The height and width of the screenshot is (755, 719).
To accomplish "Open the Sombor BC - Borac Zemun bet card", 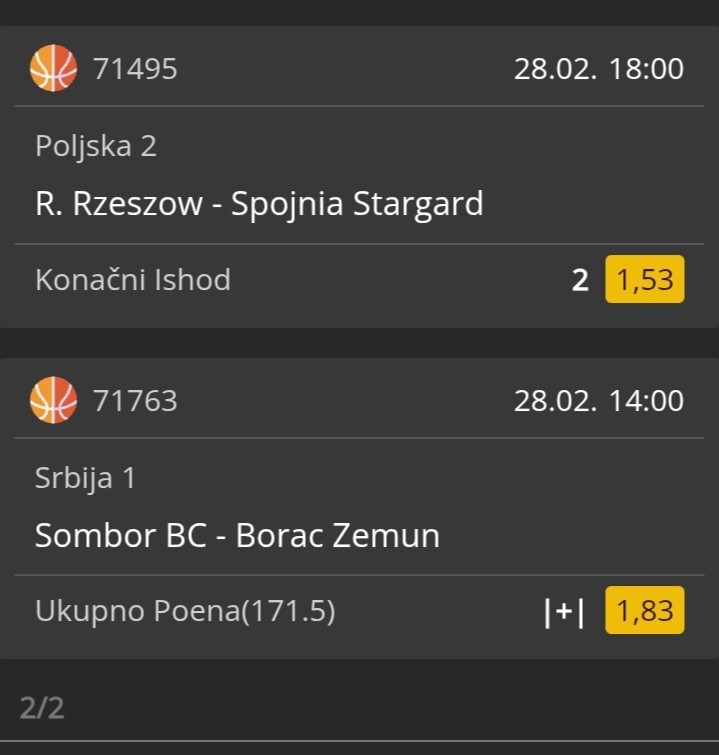I will [x=237, y=536].
